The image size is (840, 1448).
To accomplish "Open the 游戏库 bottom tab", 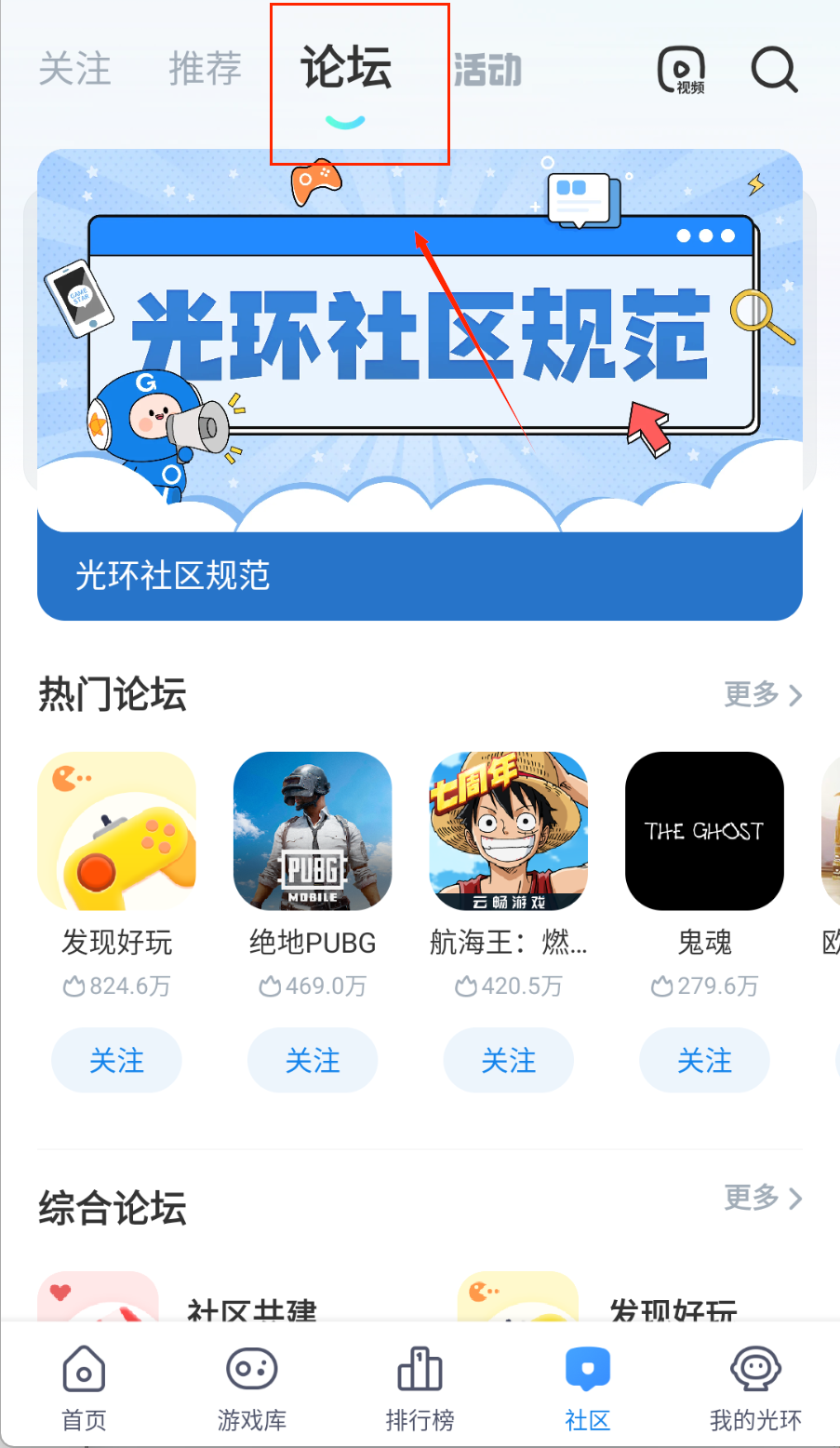I will [x=252, y=1387].
